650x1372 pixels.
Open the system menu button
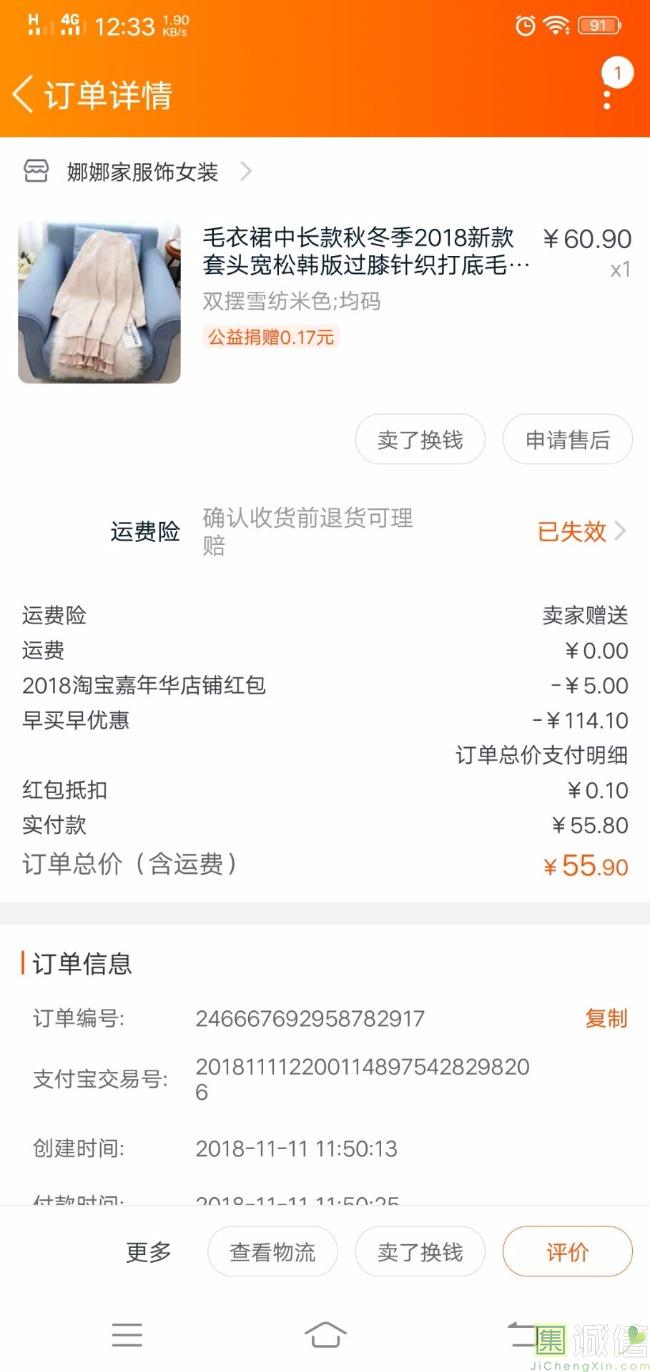[127, 1334]
